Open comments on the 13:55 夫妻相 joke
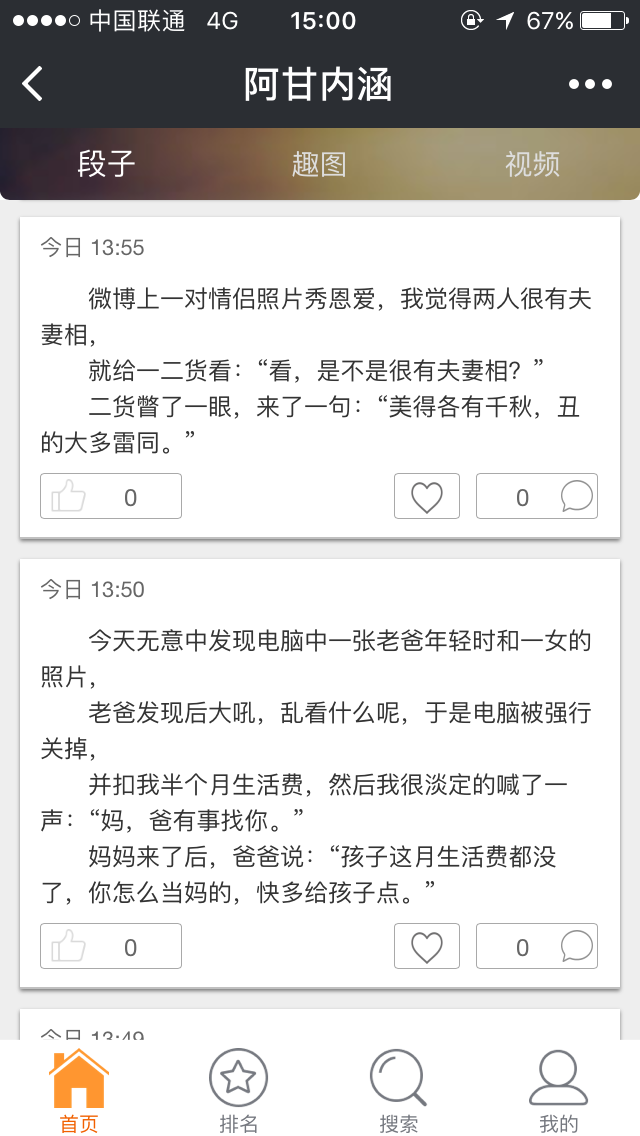Viewport: 640px width, 1136px height. [x=537, y=496]
